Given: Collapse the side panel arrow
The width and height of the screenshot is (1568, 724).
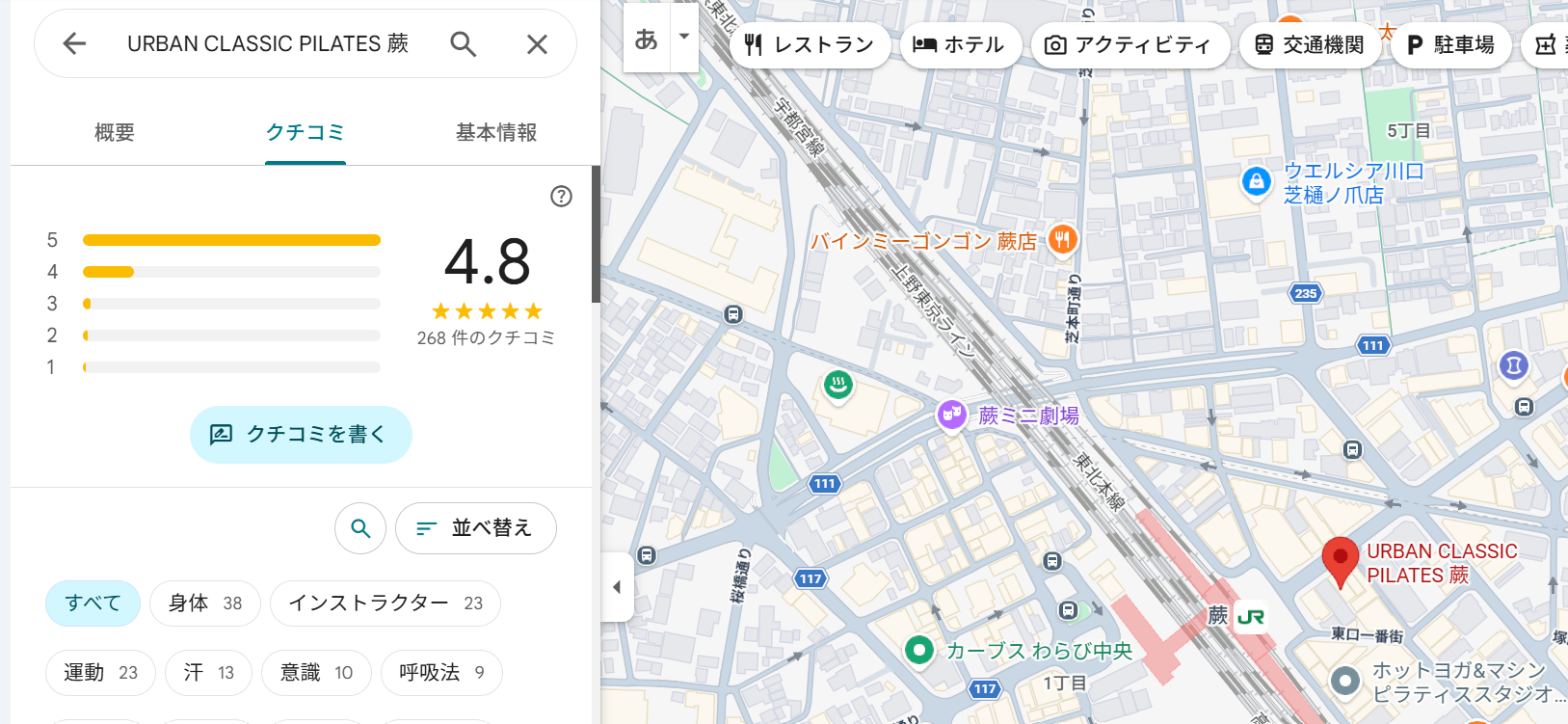Looking at the screenshot, I should click(x=617, y=586).
